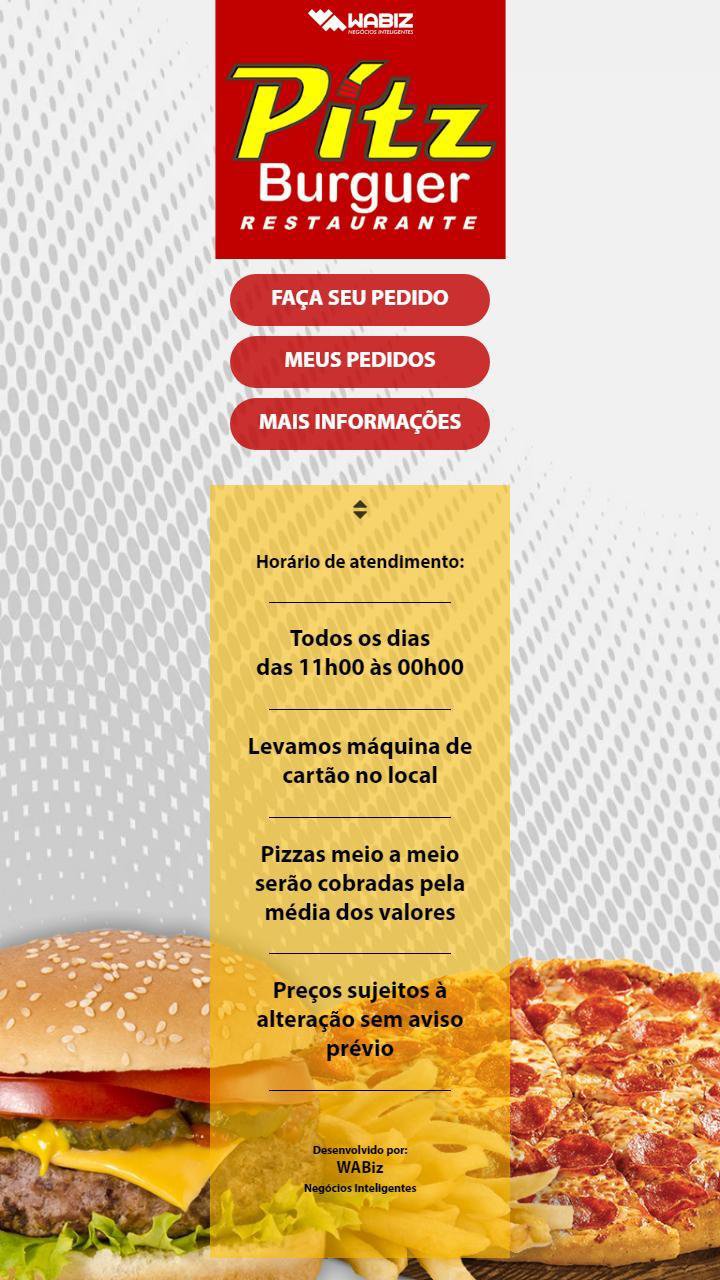Viewport: 720px width, 1280px height.
Task: Click the separator below Todos os dias schedule
Action: coord(358,706)
